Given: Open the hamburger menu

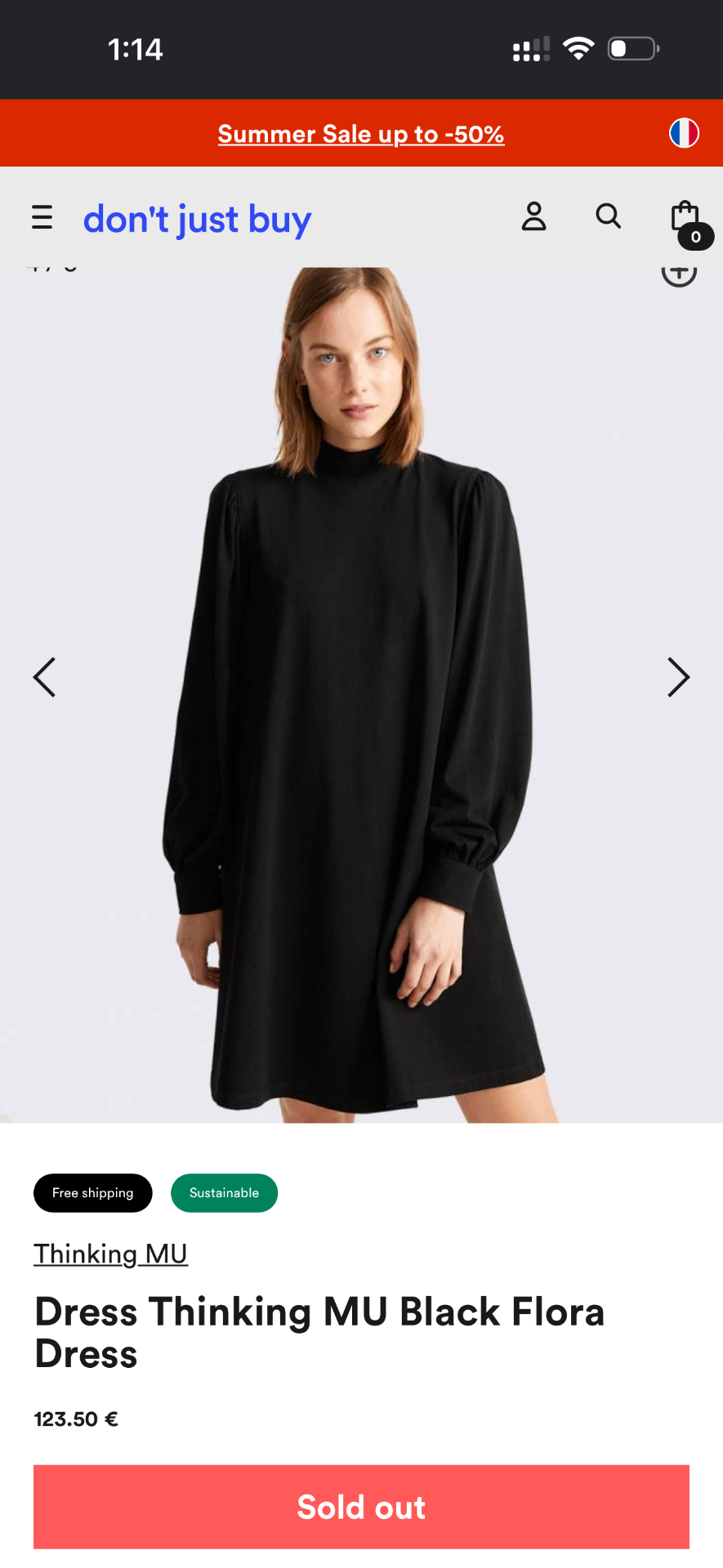Looking at the screenshot, I should click(x=42, y=217).
